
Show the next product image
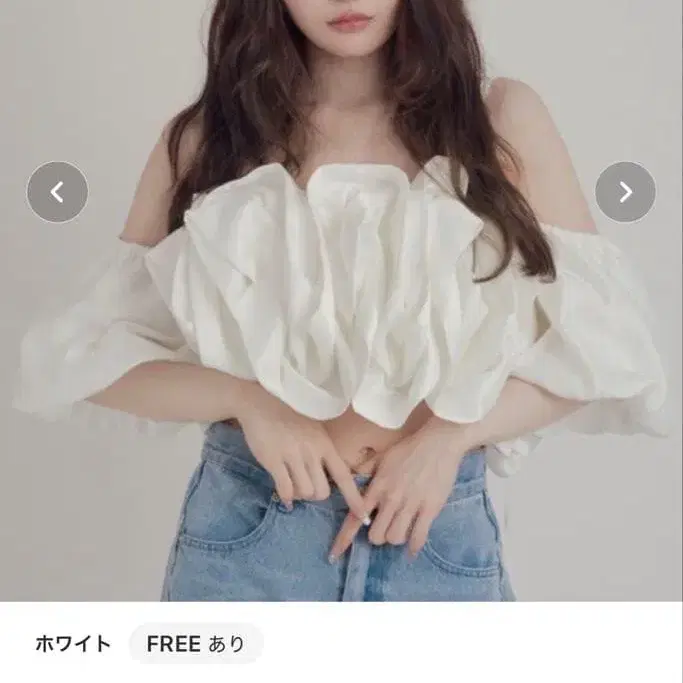pos(626,192)
